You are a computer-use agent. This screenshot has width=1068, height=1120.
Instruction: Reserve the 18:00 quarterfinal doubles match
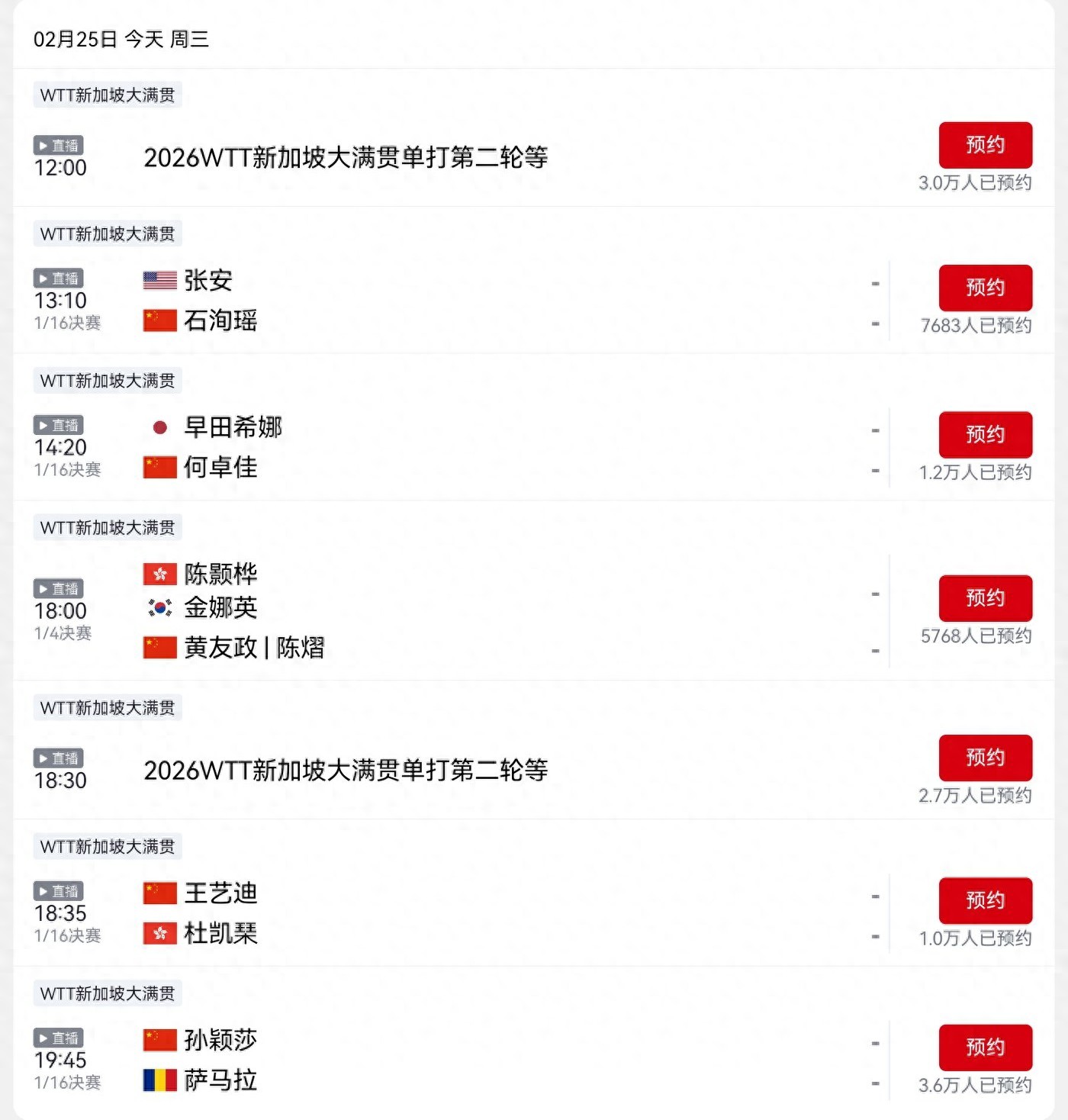[986, 600]
